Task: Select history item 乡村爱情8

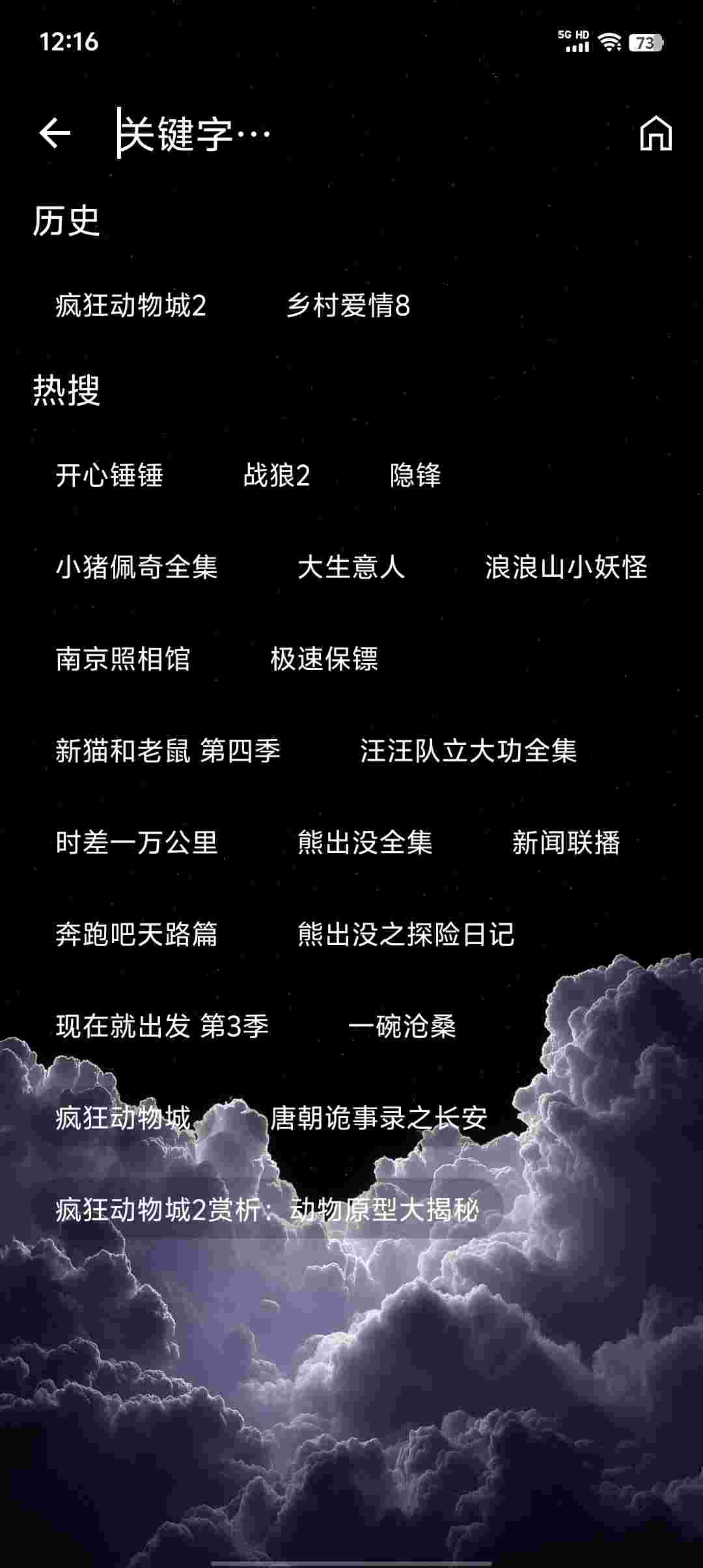Action: 348,305
